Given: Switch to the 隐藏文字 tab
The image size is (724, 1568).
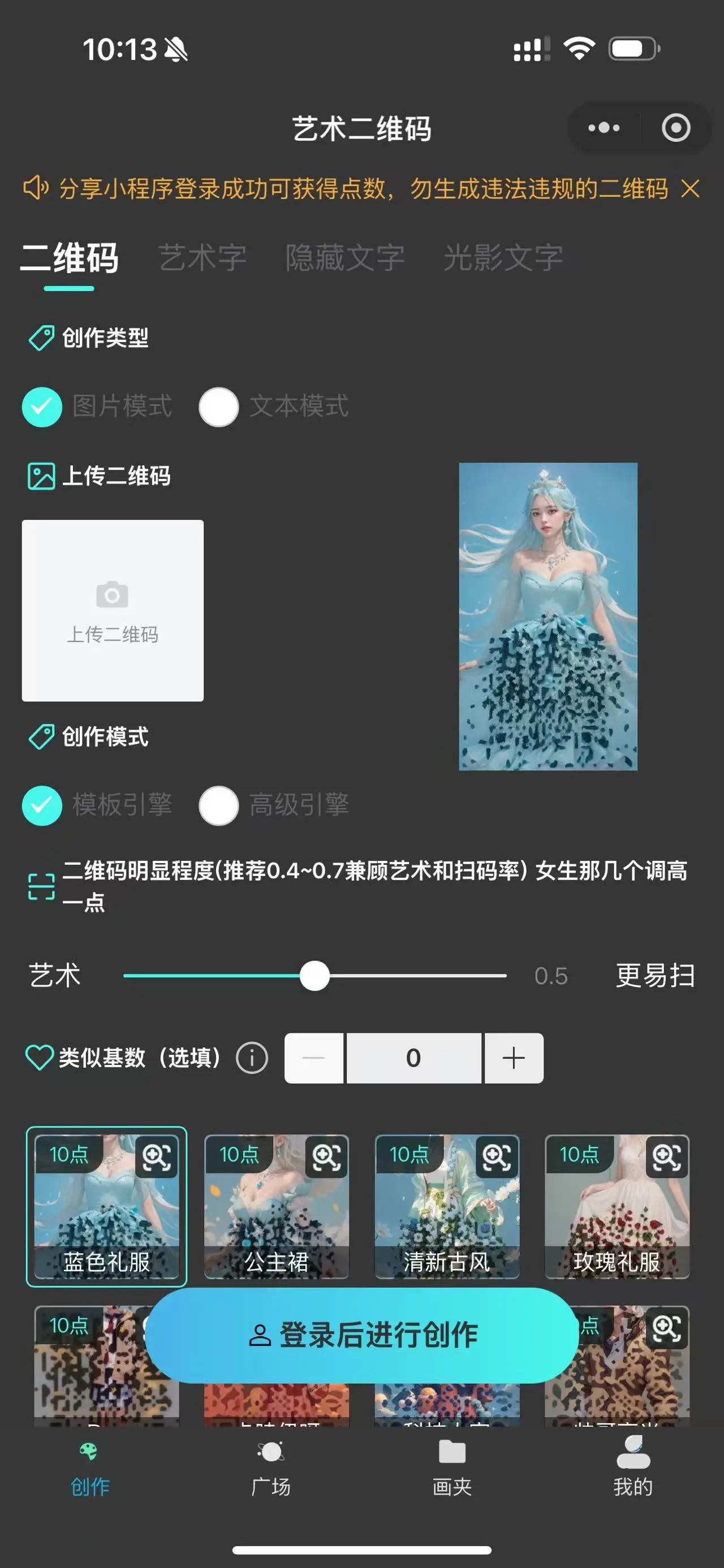Looking at the screenshot, I should click(344, 258).
